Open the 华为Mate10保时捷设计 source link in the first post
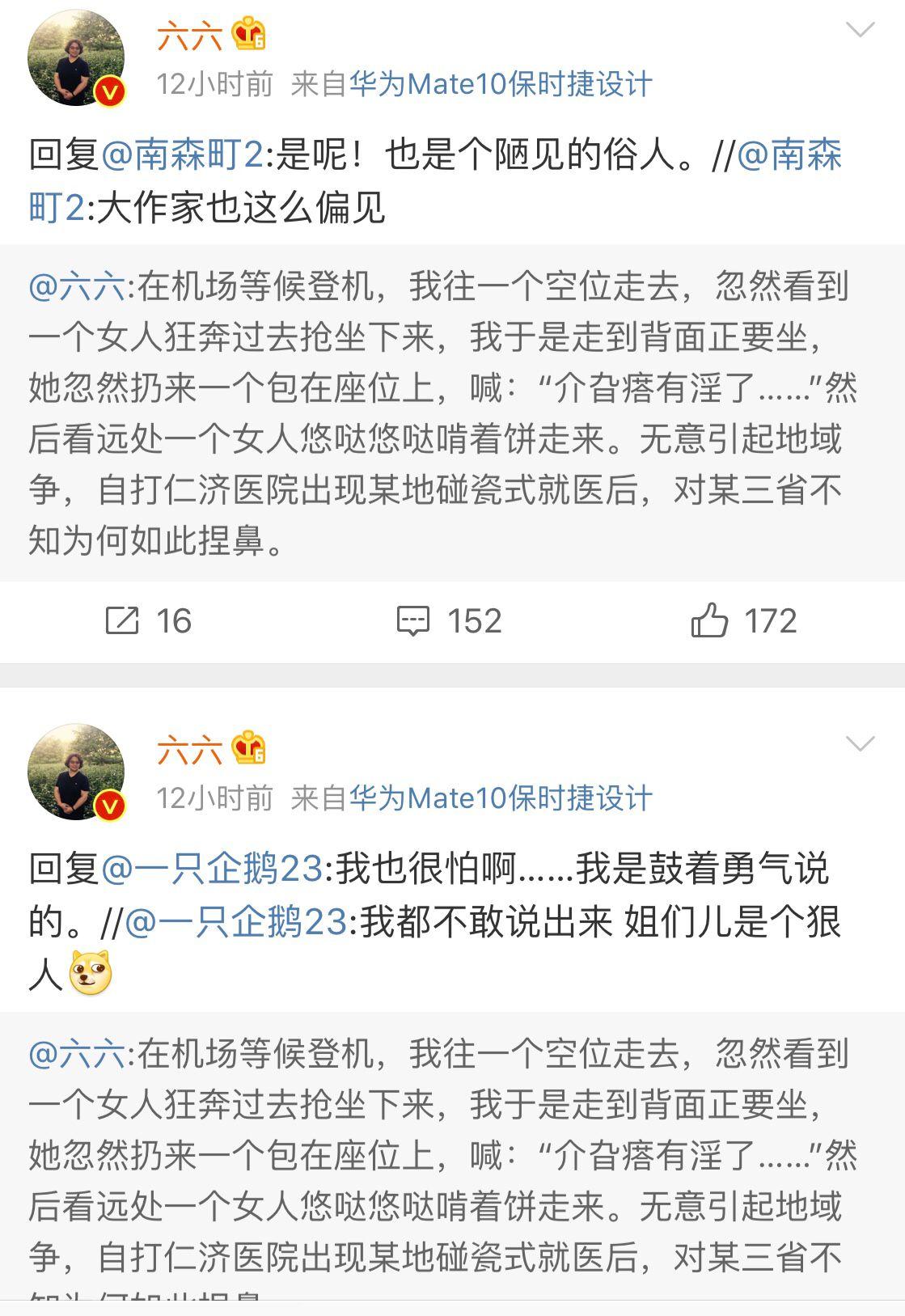This screenshot has height=1316, width=905. pyautogui.click(x=500, y=83)
